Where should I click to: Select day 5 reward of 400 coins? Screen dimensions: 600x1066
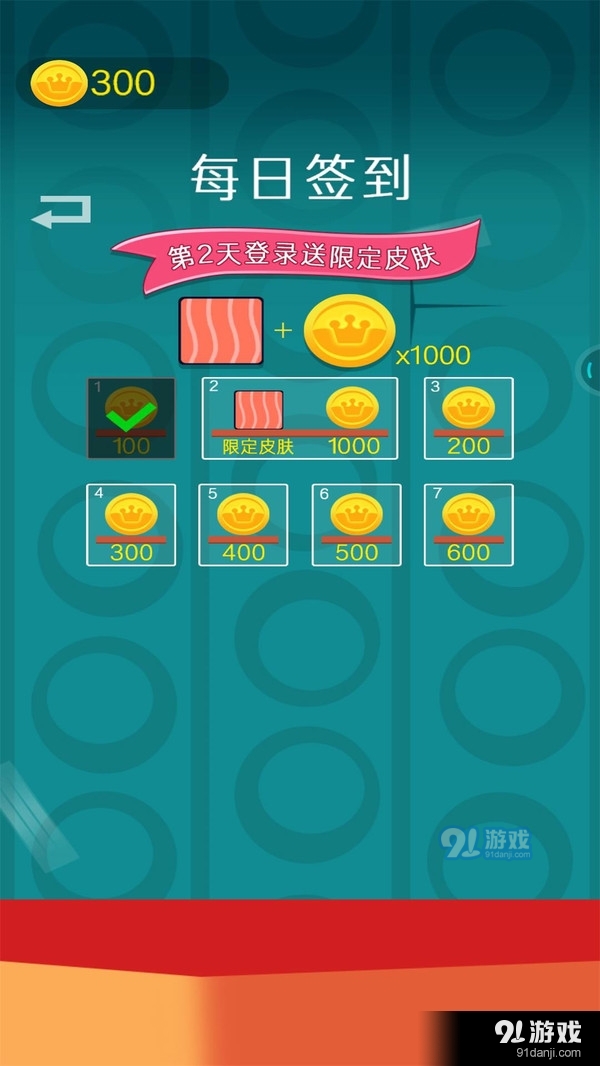[243, 525]
